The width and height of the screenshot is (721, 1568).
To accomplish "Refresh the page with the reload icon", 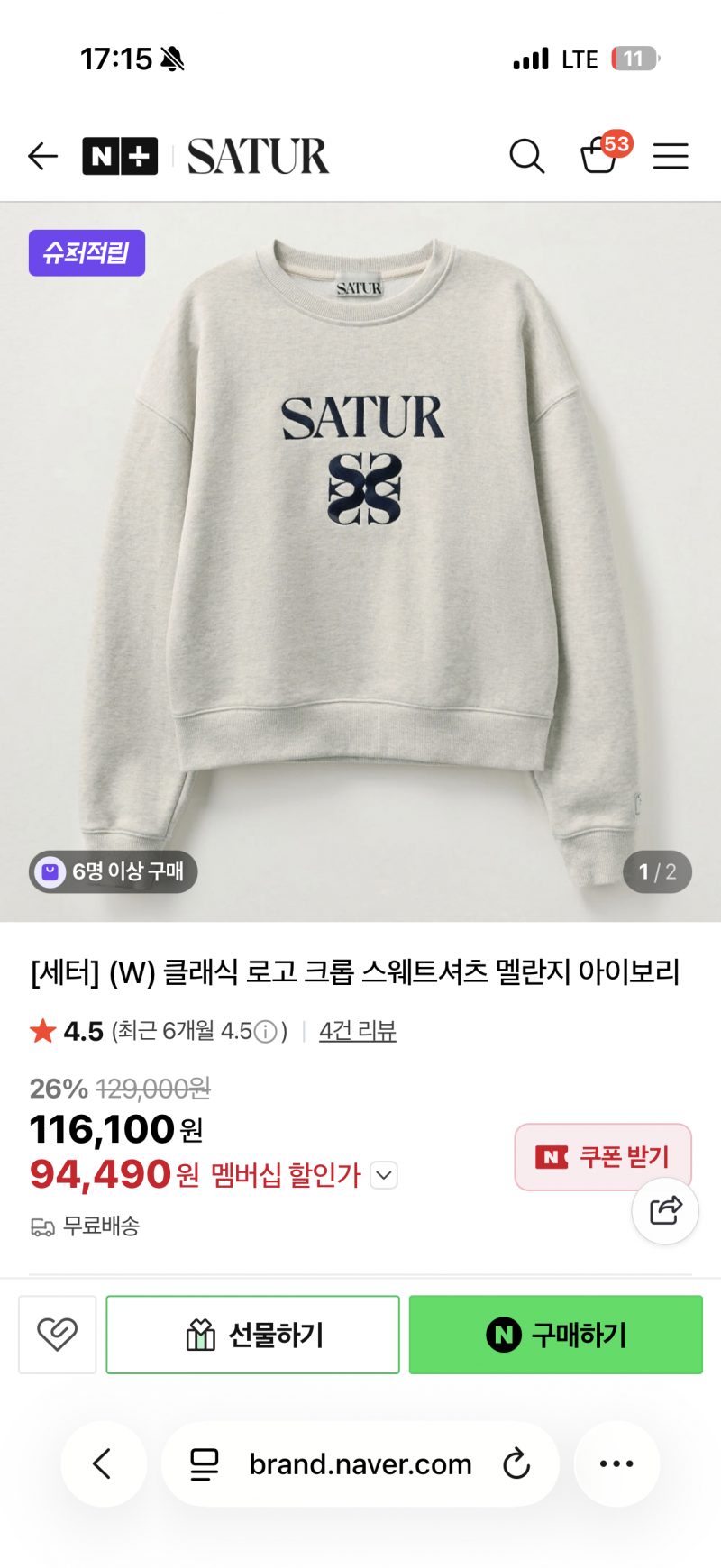I will pos(516,1463).
